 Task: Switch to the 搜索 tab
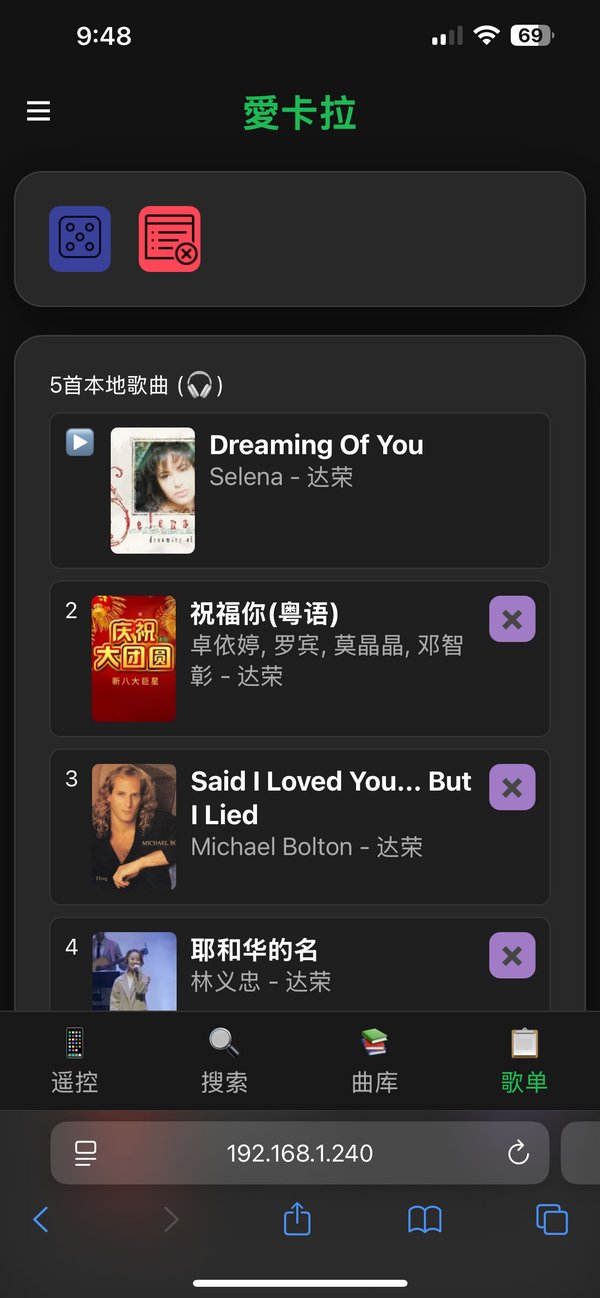coord(224,1060)
